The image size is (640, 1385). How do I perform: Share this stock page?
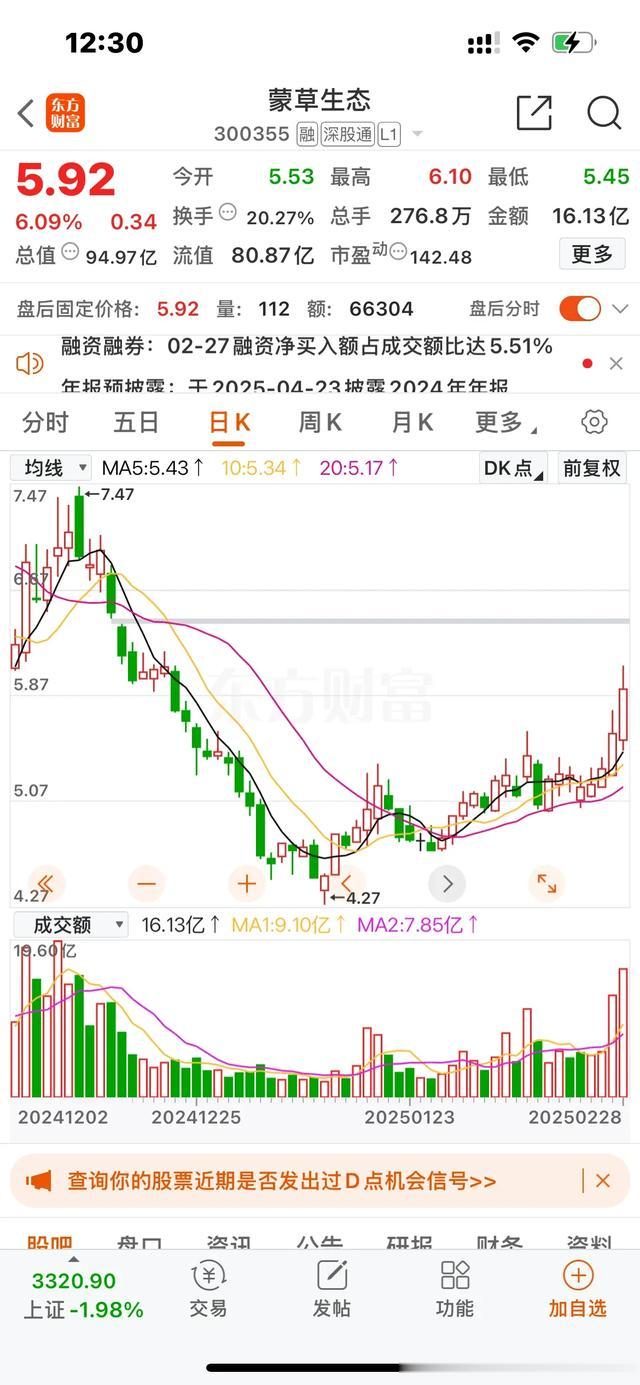(534, 113)
